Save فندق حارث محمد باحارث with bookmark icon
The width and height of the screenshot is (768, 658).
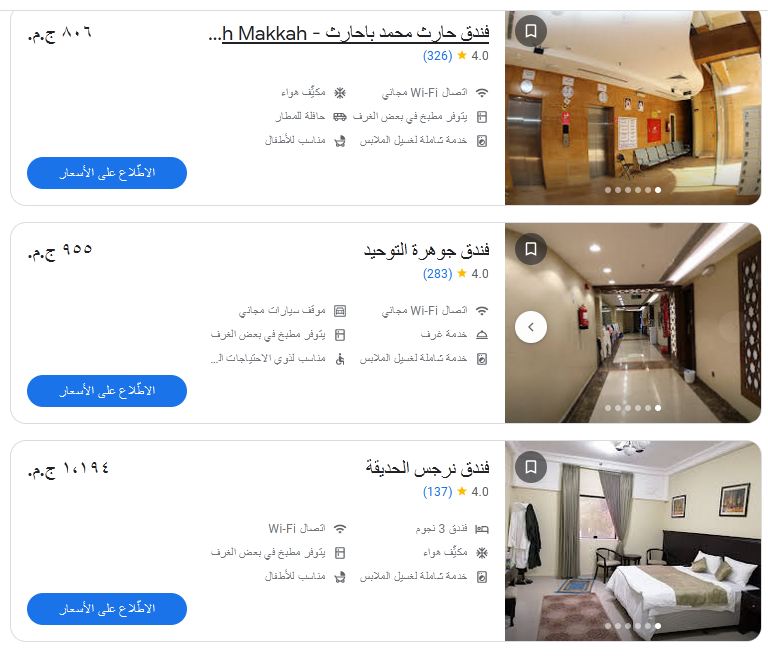pyautogui.click(x=531, y=31)
